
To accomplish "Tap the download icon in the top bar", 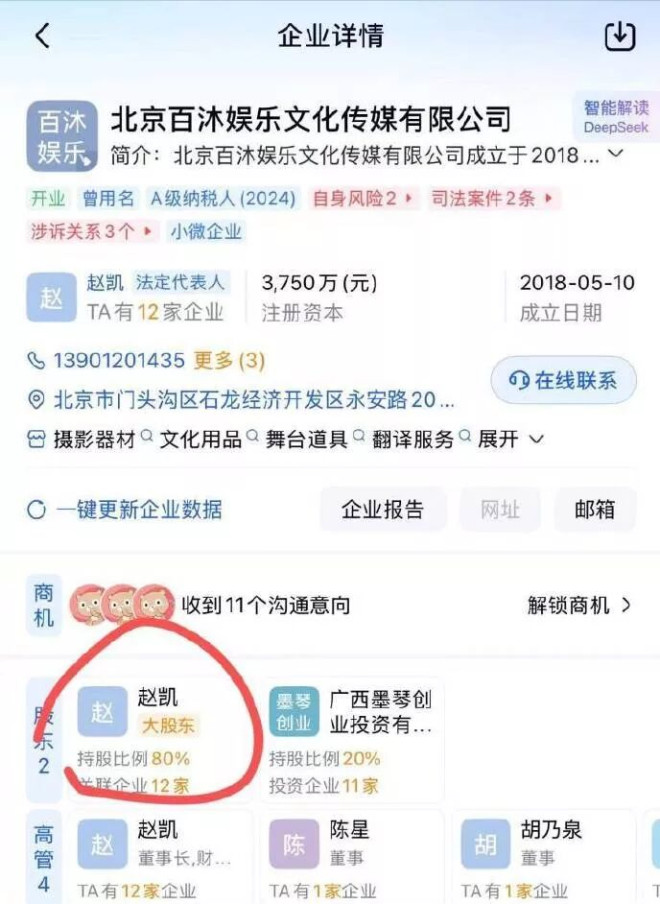I will [x=620, y=37].
